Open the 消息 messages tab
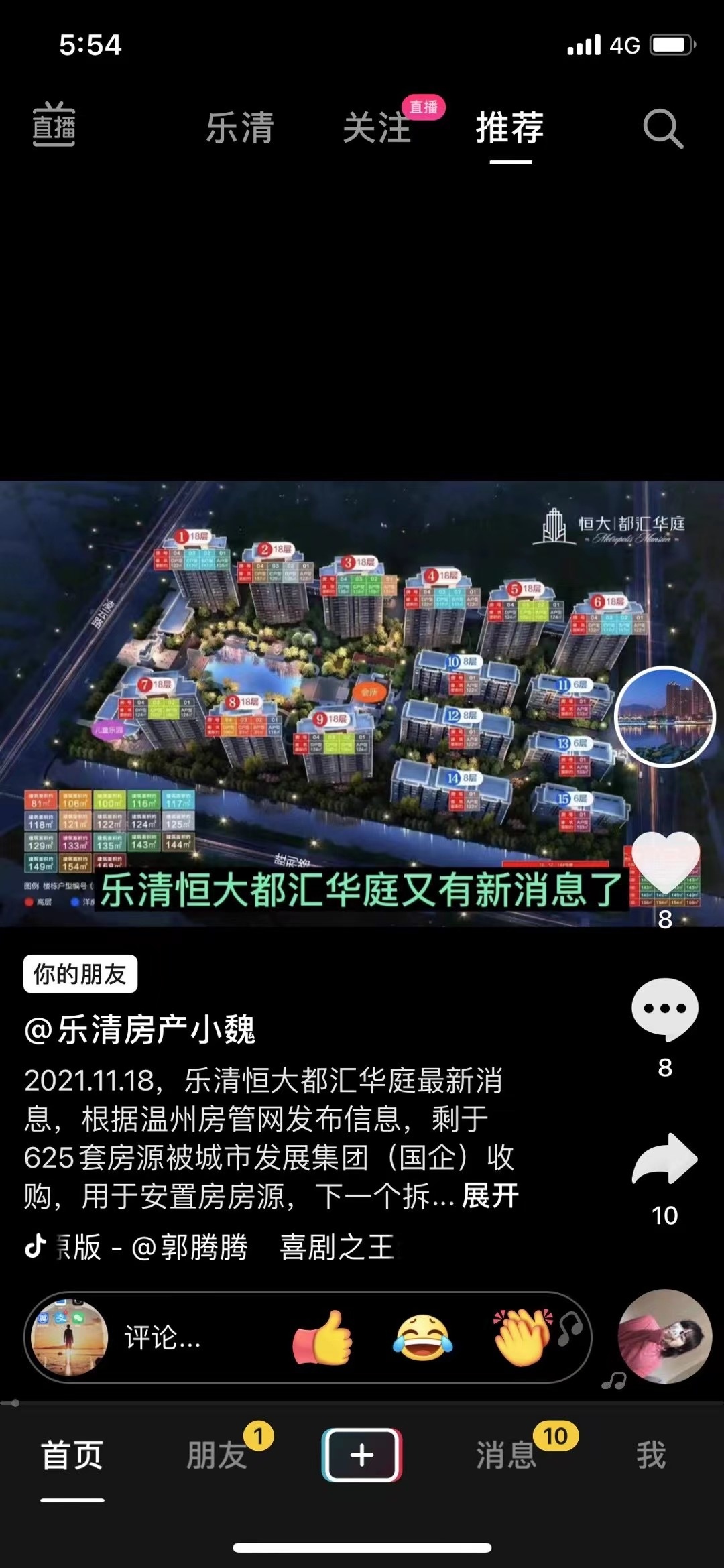This screenshot has height=1568, width=724. click(506, 1455)
